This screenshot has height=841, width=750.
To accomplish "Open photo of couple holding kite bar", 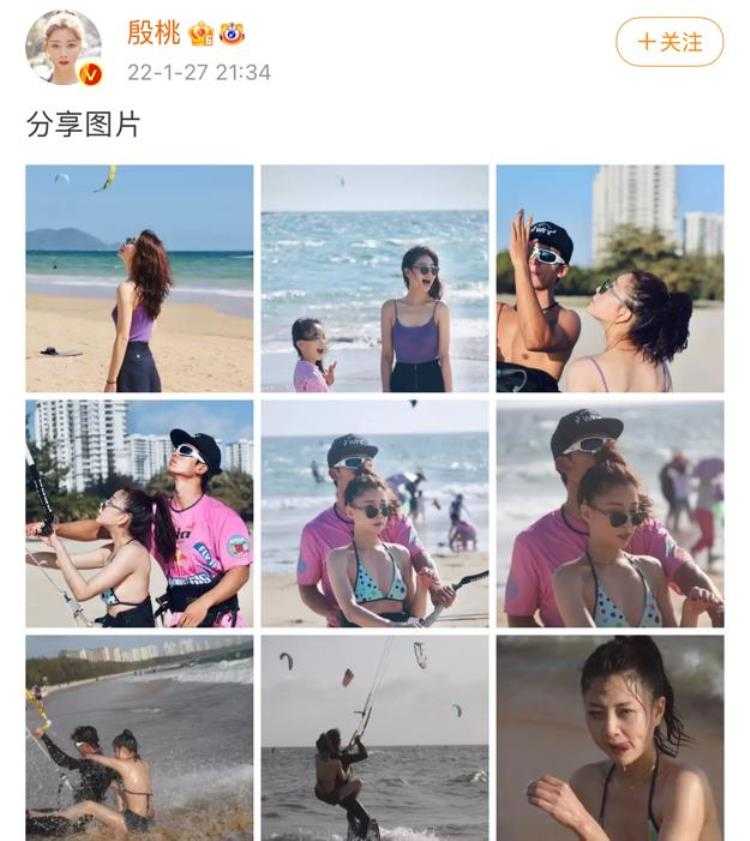I will pyautogui.click(x=375, y=514).
